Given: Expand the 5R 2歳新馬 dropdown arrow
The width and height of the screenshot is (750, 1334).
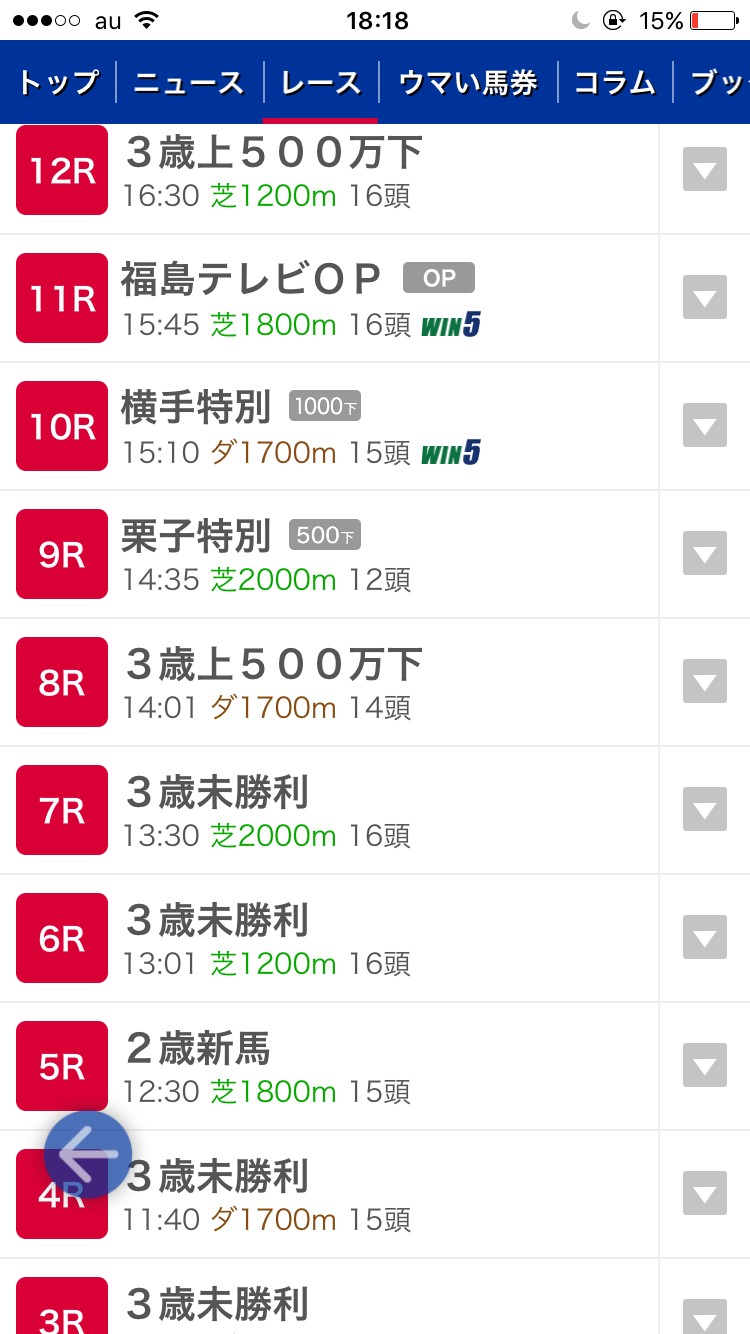Looking at the screenshot, I should [704, 1066].
